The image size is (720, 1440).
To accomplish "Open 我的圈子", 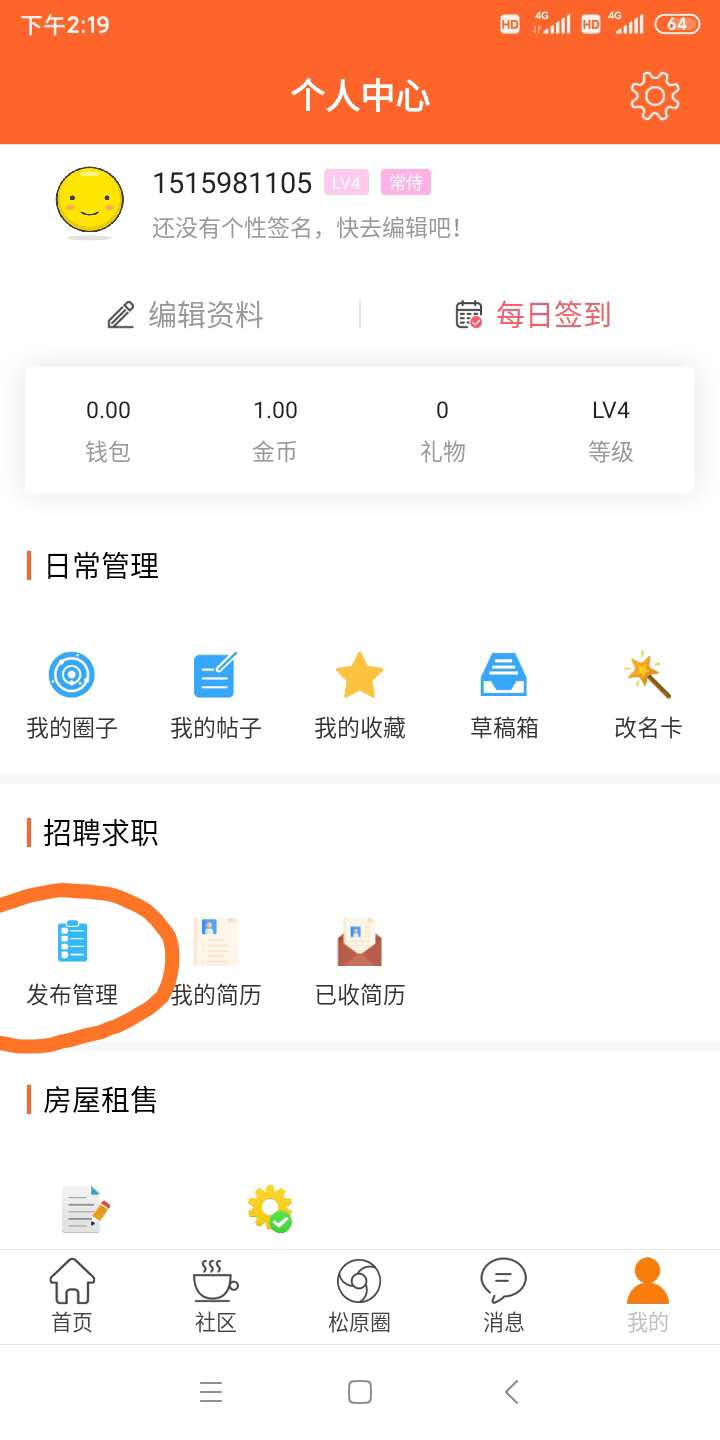I will [x=72, y=695].
